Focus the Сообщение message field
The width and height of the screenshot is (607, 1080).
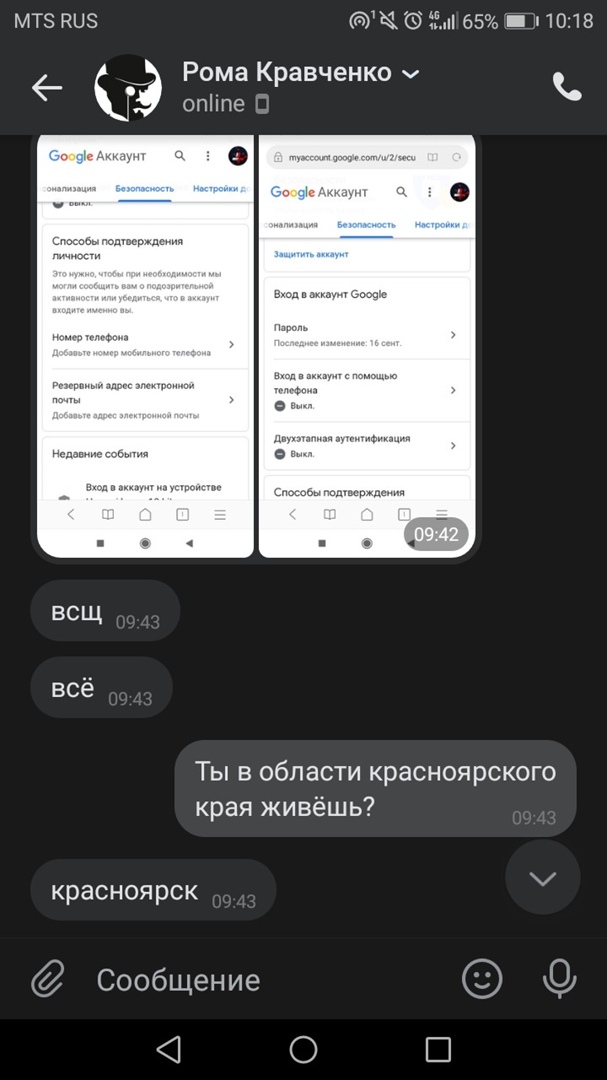(x=260, y=979)
